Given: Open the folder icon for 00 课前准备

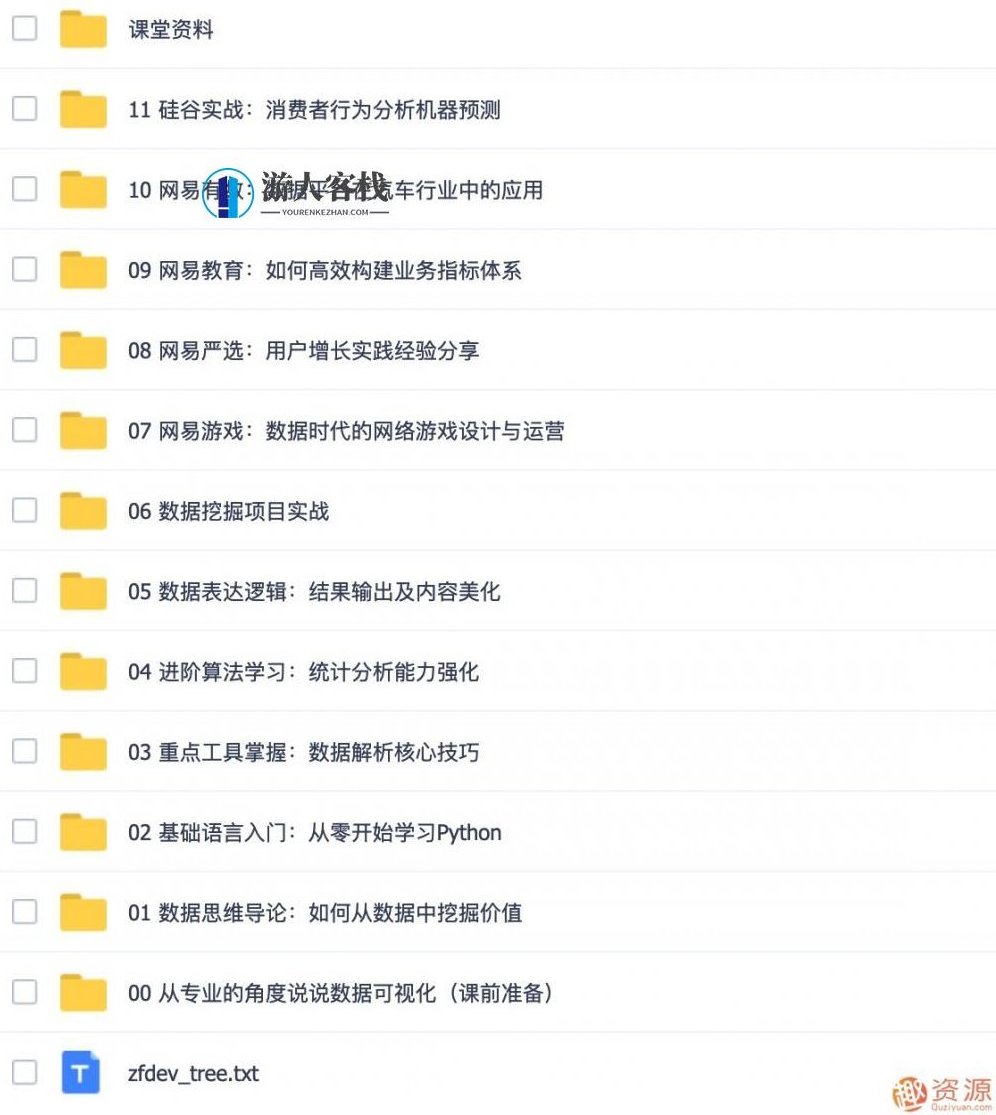Looking at the screenshot, I should (83, 992).
